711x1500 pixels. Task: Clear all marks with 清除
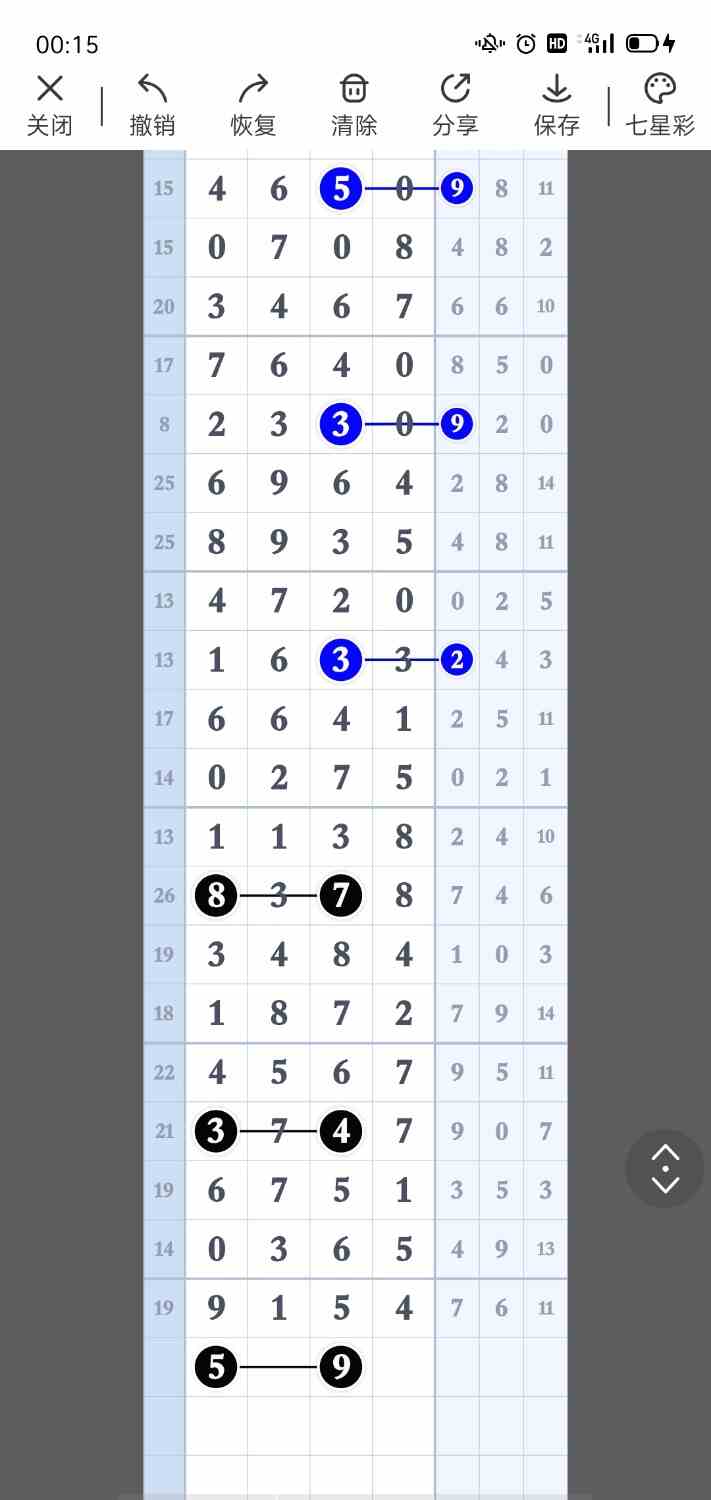pos(354,105)
